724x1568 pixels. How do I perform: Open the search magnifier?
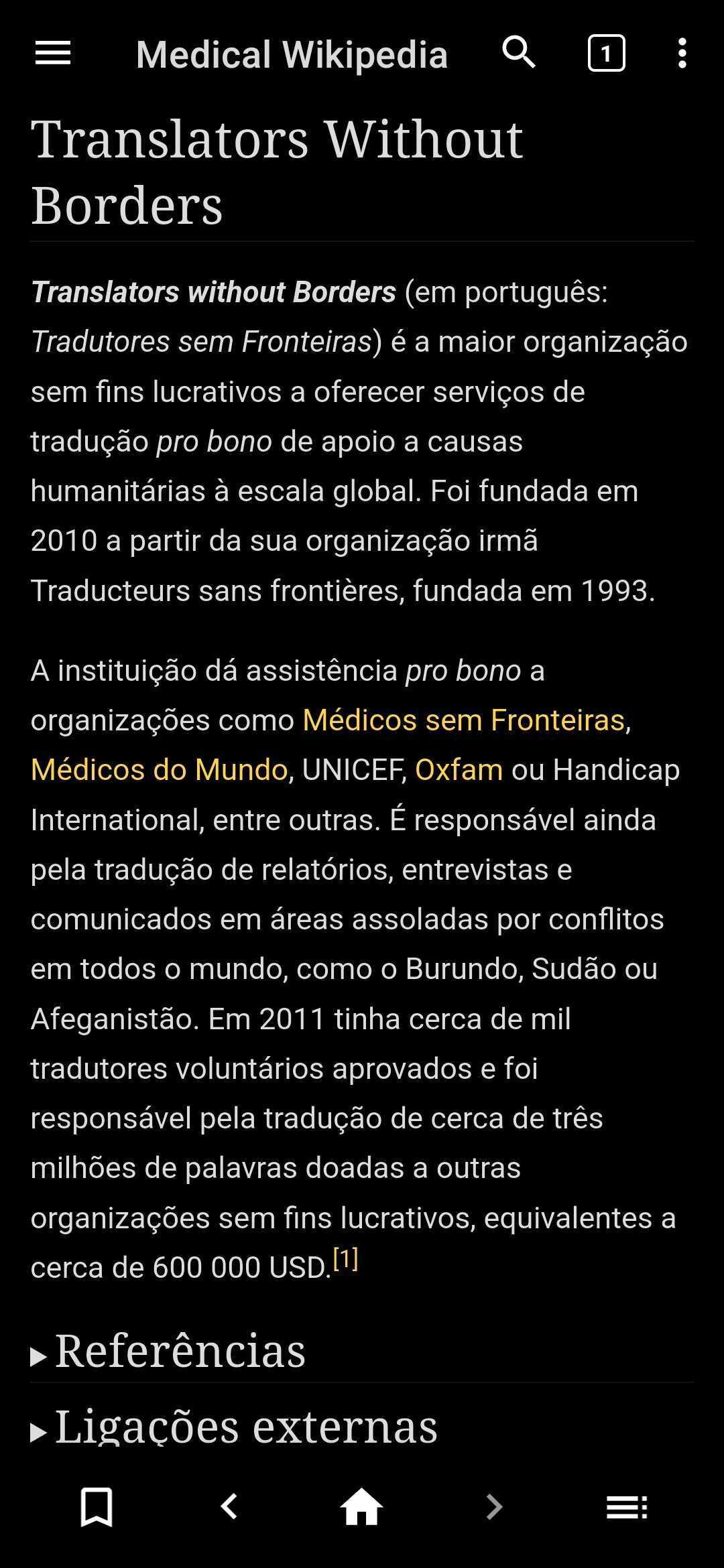(x=519, y=53)
